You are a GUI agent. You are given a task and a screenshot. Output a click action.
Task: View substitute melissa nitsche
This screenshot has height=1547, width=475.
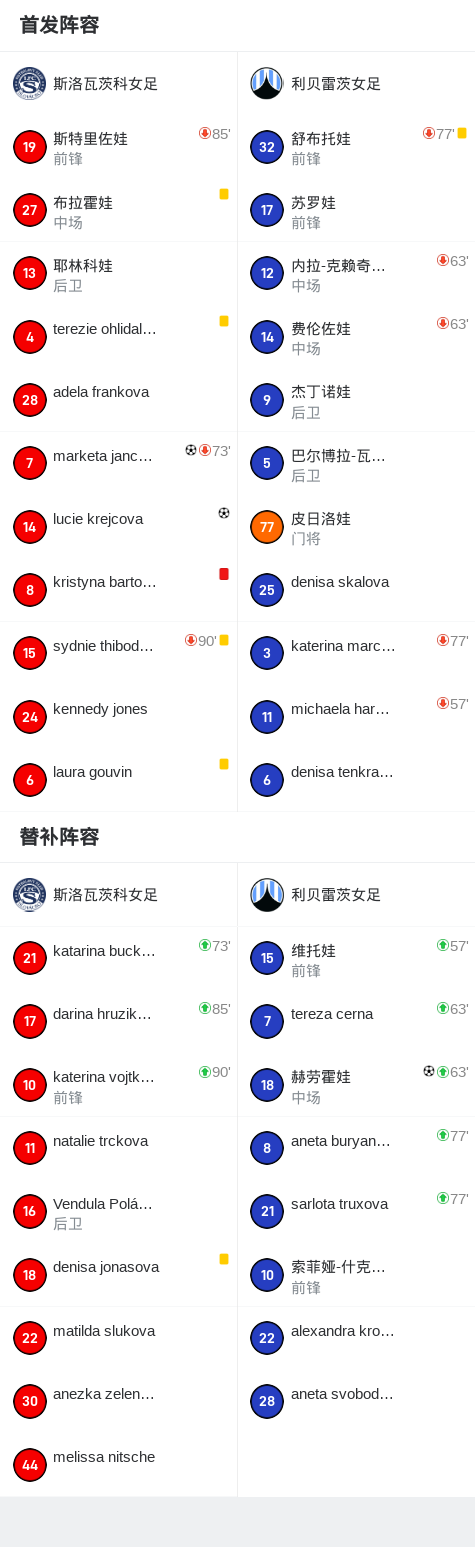pyautogui.click(x=118, y=1464)
